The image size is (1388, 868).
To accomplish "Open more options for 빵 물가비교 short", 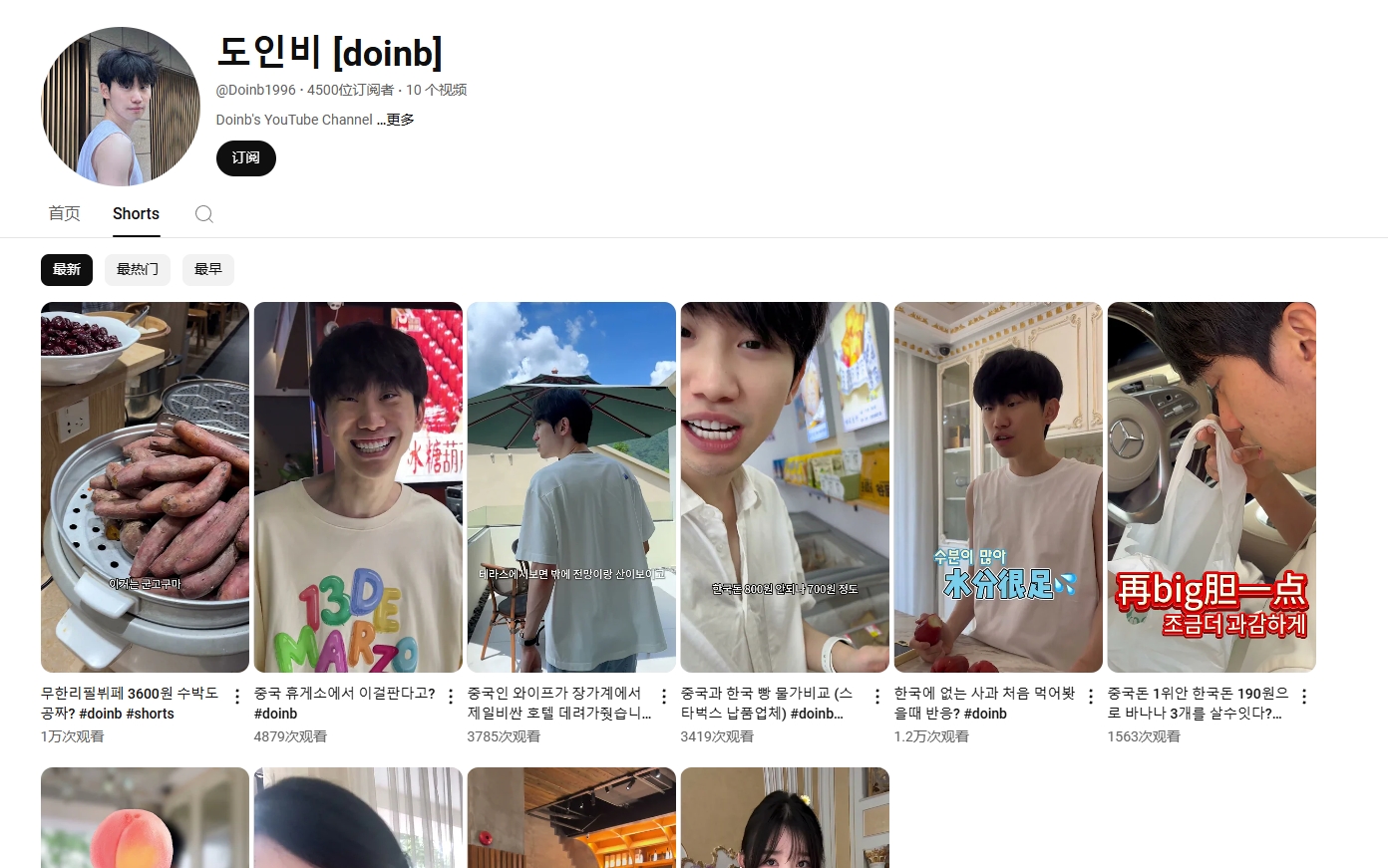I will click(877, 697).
